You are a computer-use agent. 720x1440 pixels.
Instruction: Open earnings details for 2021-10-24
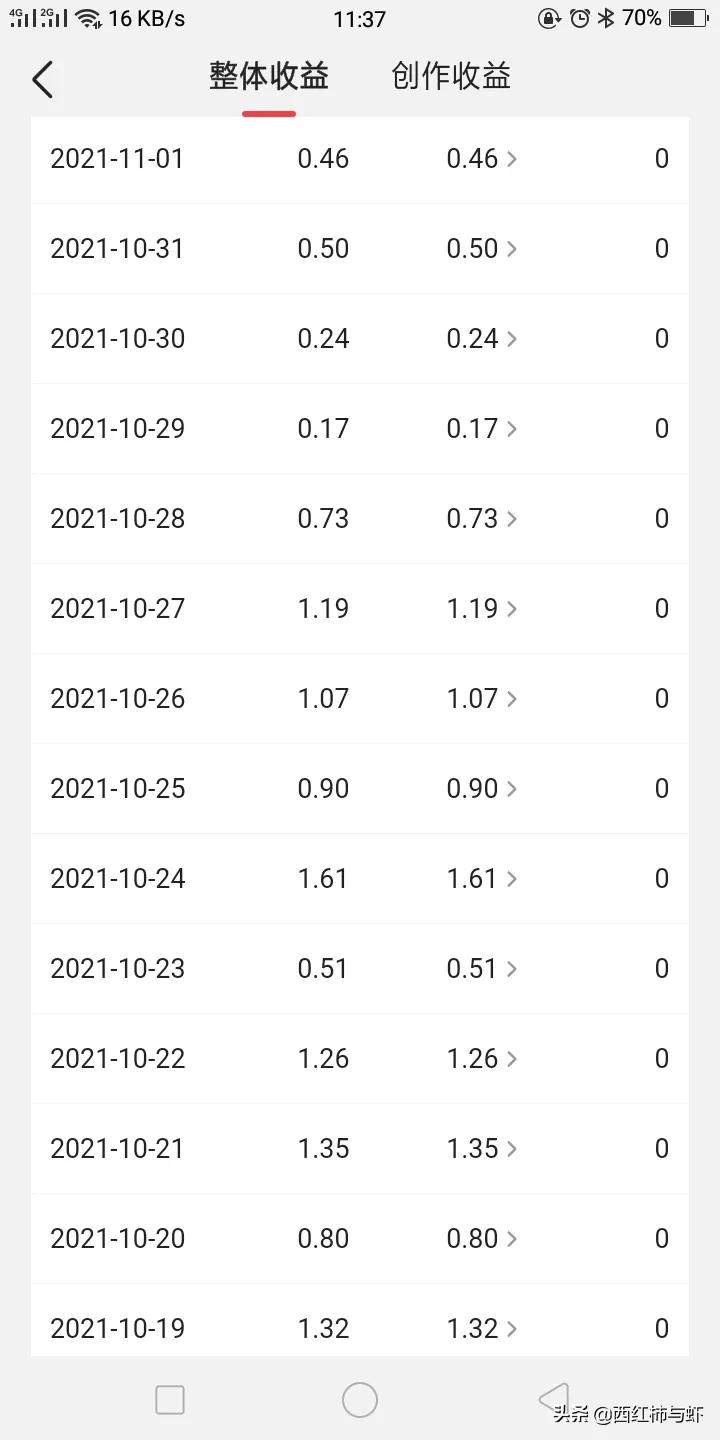[x=481, y=879]
